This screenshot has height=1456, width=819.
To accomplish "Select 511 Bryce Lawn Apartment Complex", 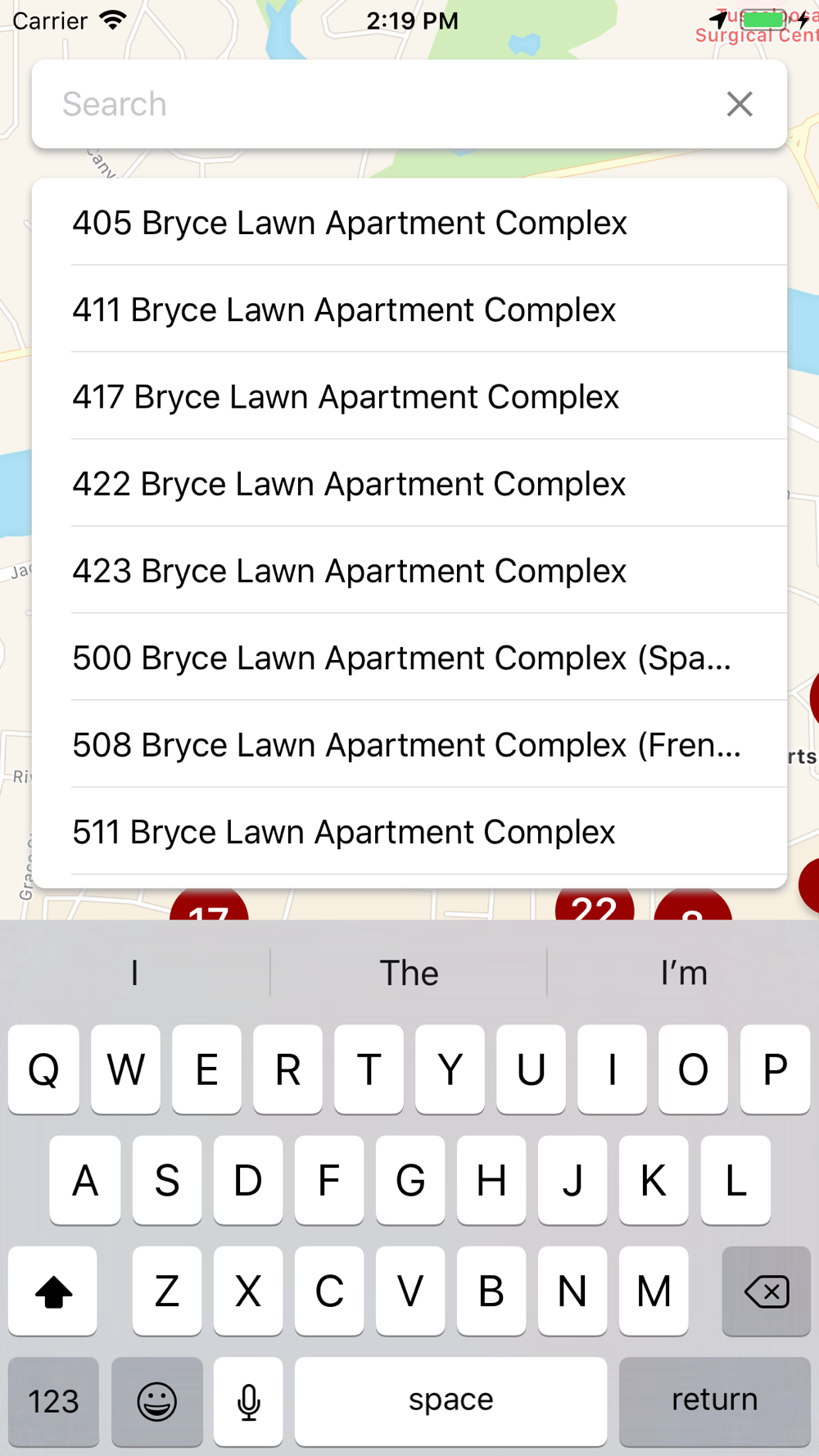I will click(409, 832).
